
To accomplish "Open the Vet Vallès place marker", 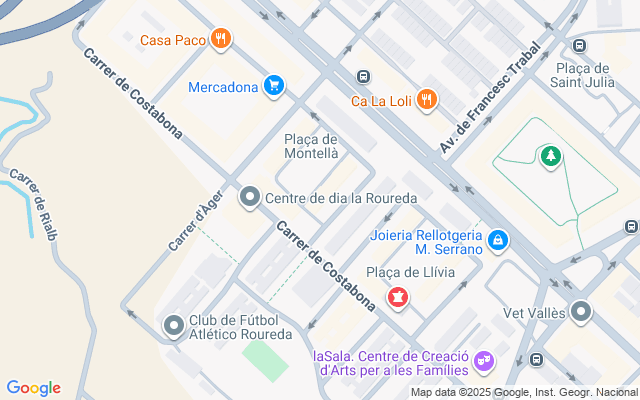I will (581, 312).
